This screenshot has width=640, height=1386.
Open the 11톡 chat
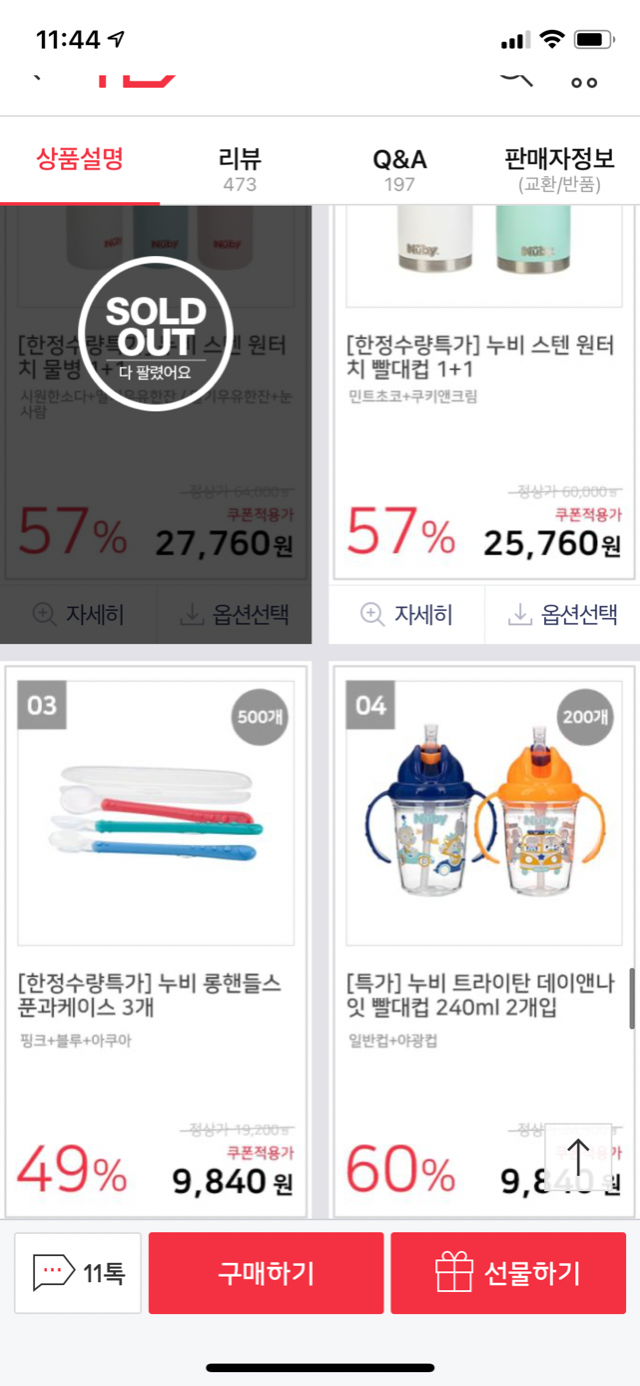[79, 1273]
